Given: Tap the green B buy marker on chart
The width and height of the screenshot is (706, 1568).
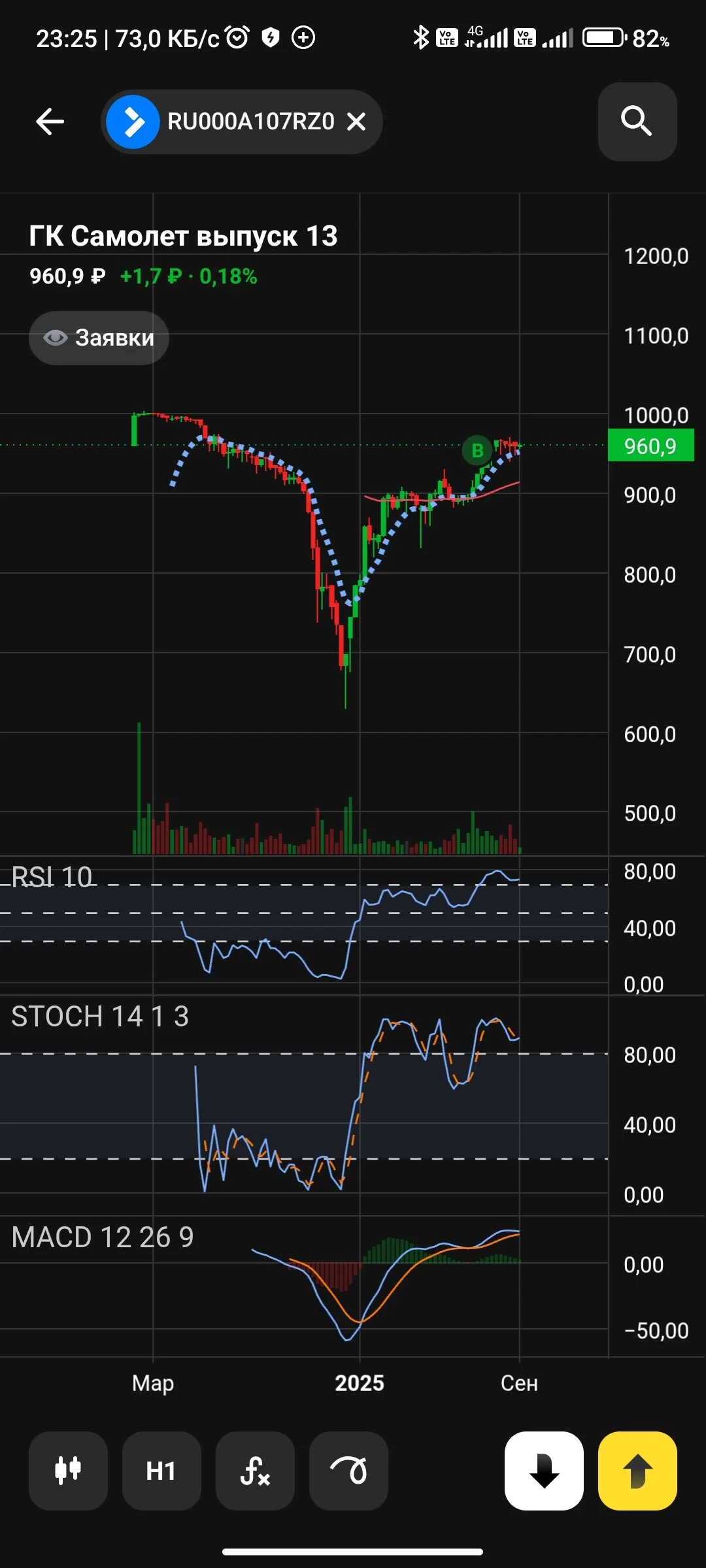Looking at the screenshot, I should click(x=477, y=450).
